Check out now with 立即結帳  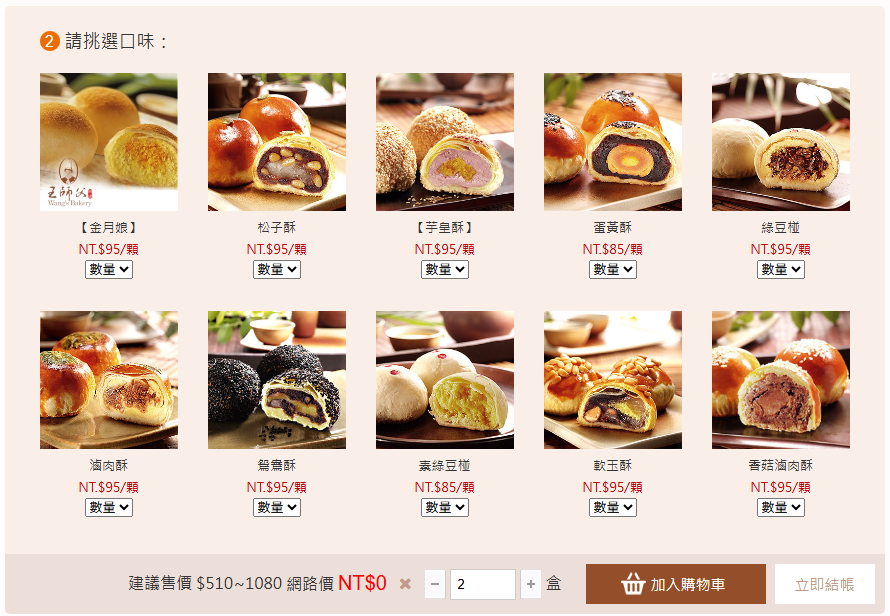pyautogui.click(x=824, y=584)
